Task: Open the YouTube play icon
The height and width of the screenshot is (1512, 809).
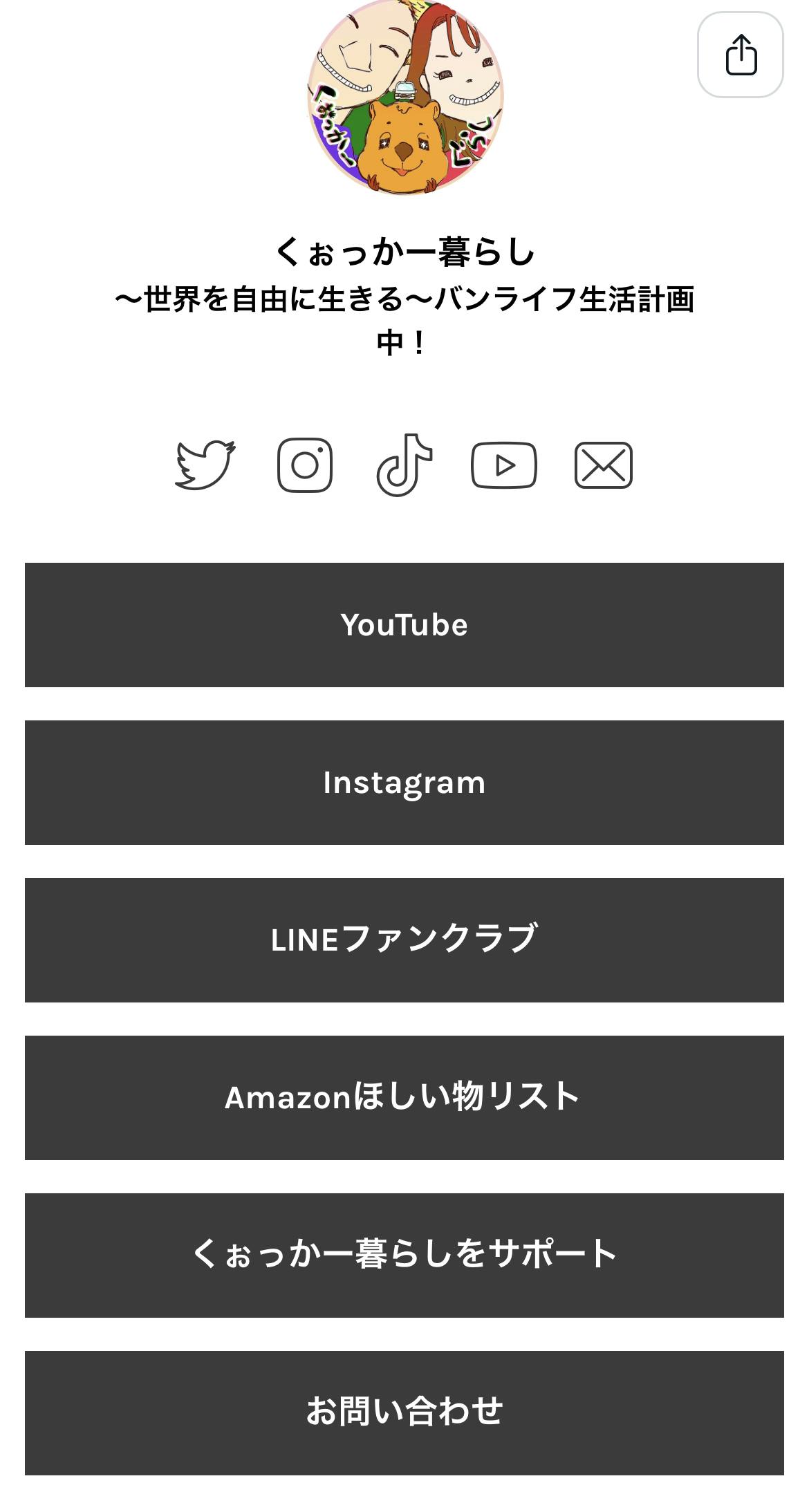Action: click(x=504, y=465)
